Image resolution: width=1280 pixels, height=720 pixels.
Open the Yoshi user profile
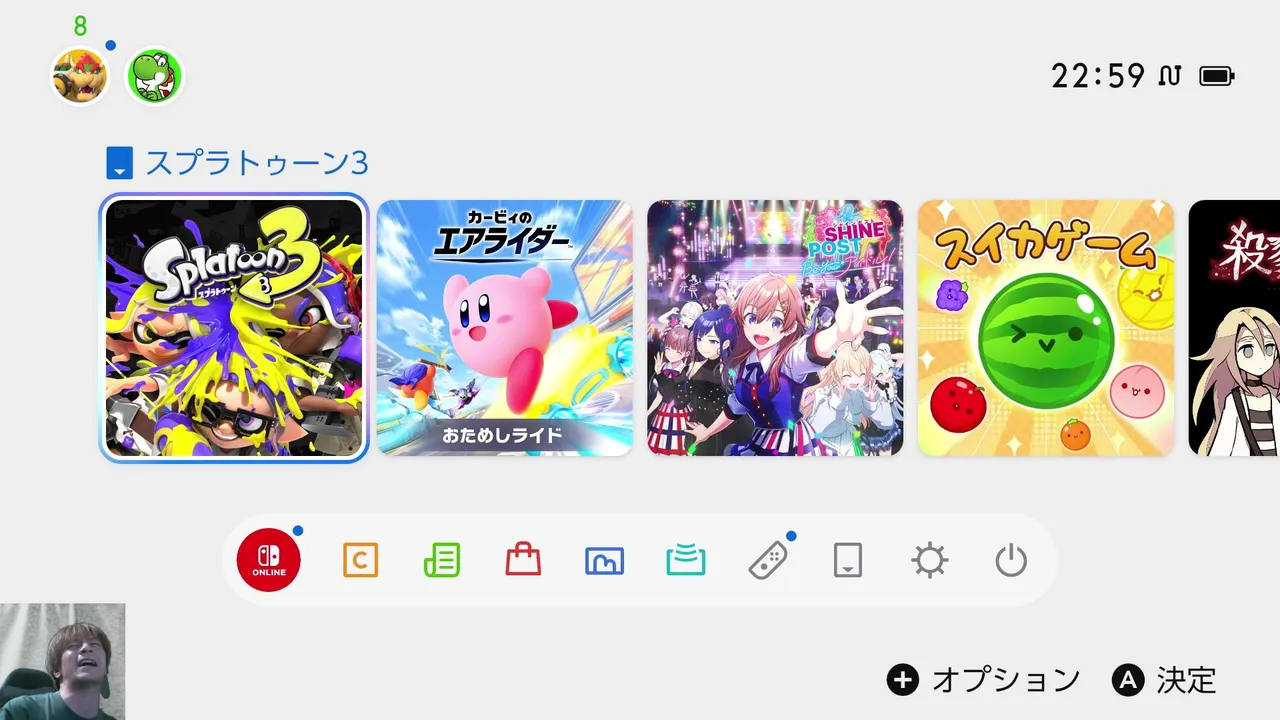[x=154, y=76]
